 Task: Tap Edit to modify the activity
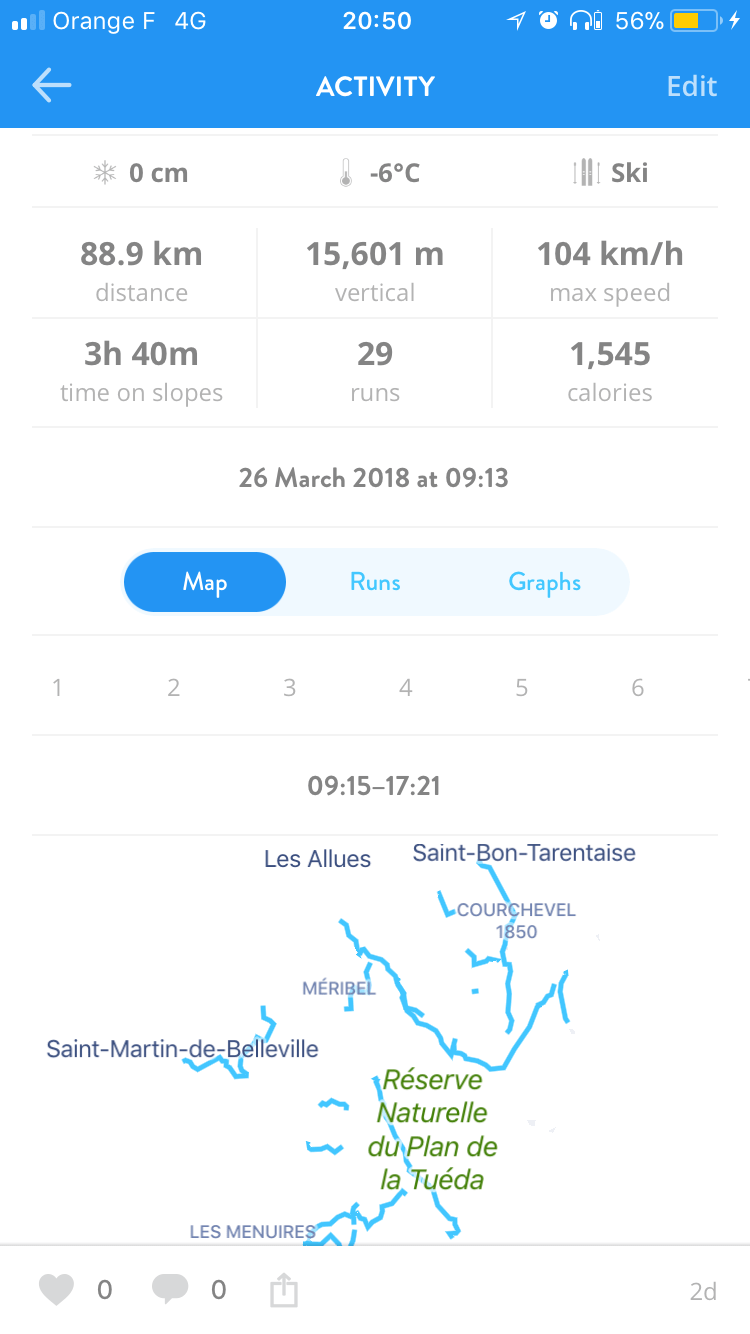(x=692, y=86)
